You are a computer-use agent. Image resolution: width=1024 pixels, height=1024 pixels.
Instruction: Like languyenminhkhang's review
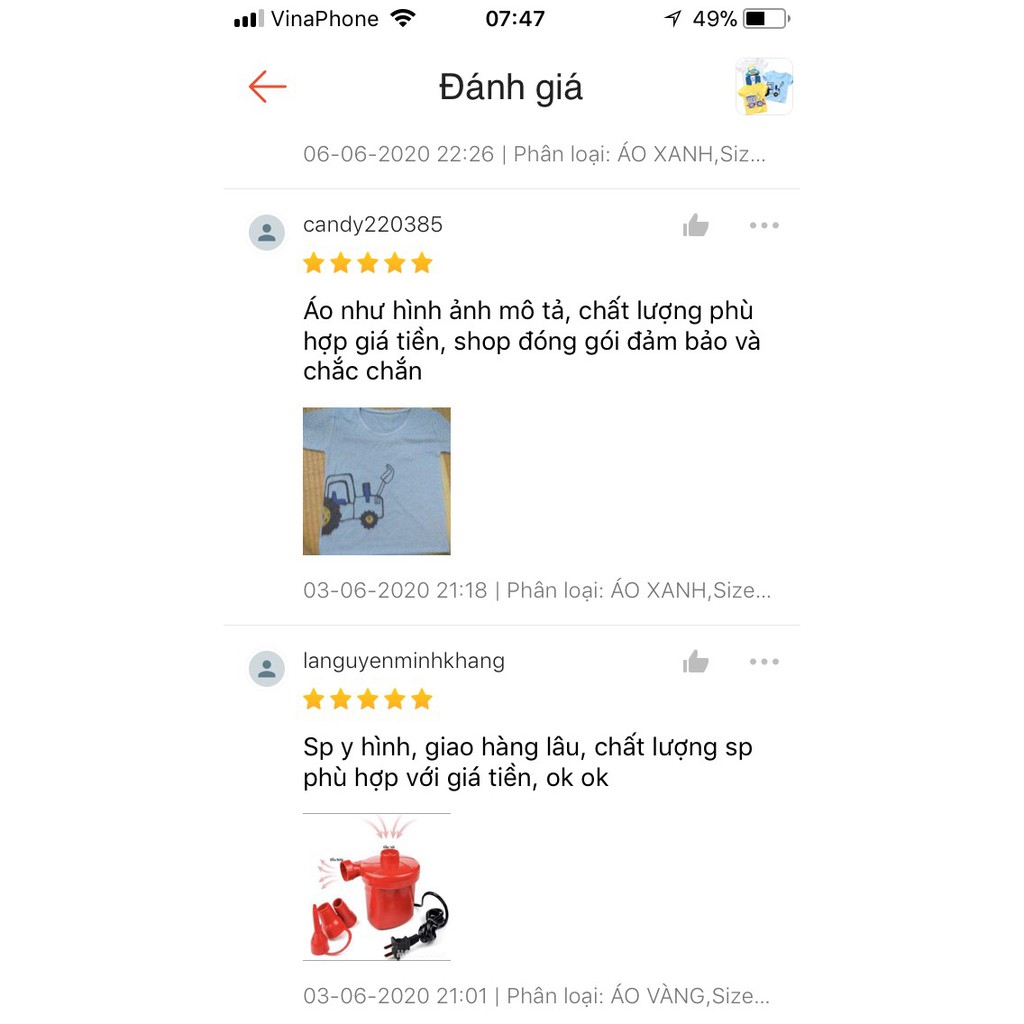coord(696,662)
